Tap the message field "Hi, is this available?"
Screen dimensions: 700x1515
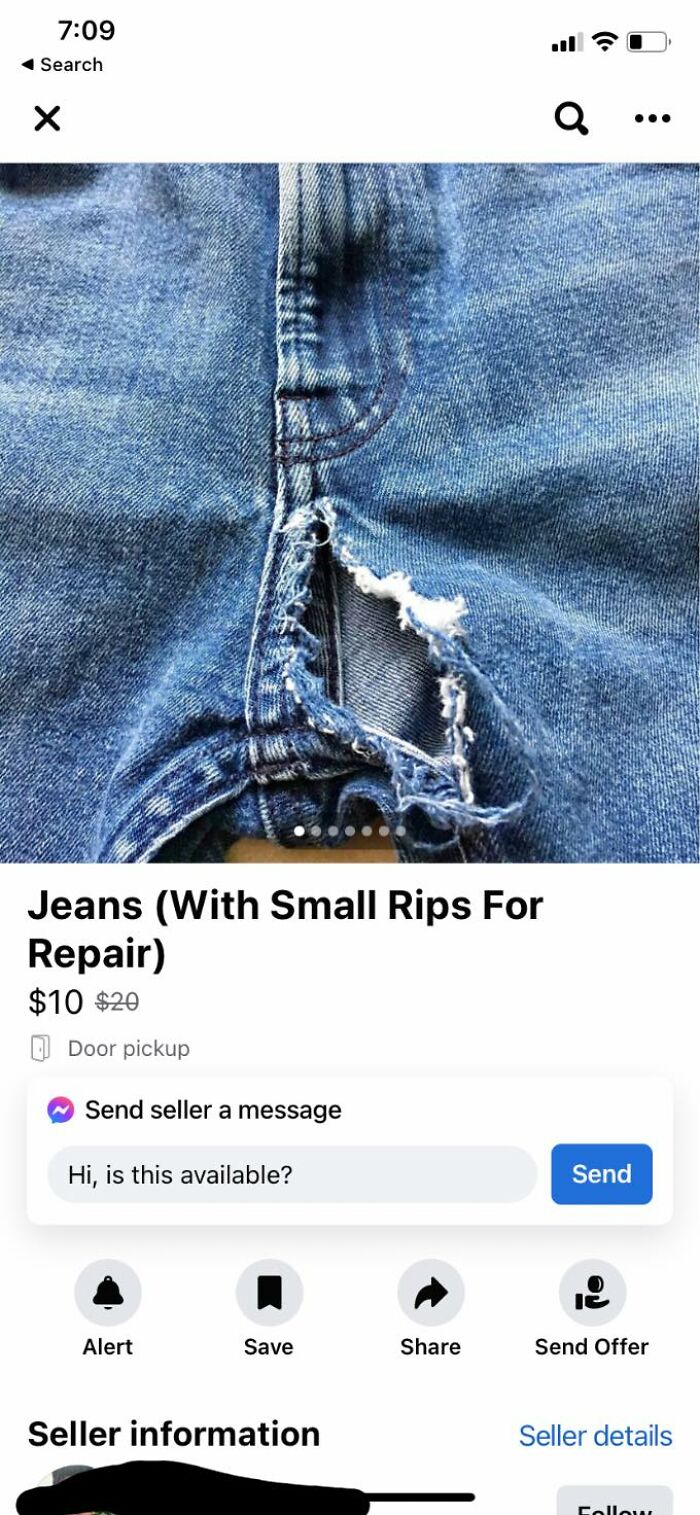[292, 1174]
